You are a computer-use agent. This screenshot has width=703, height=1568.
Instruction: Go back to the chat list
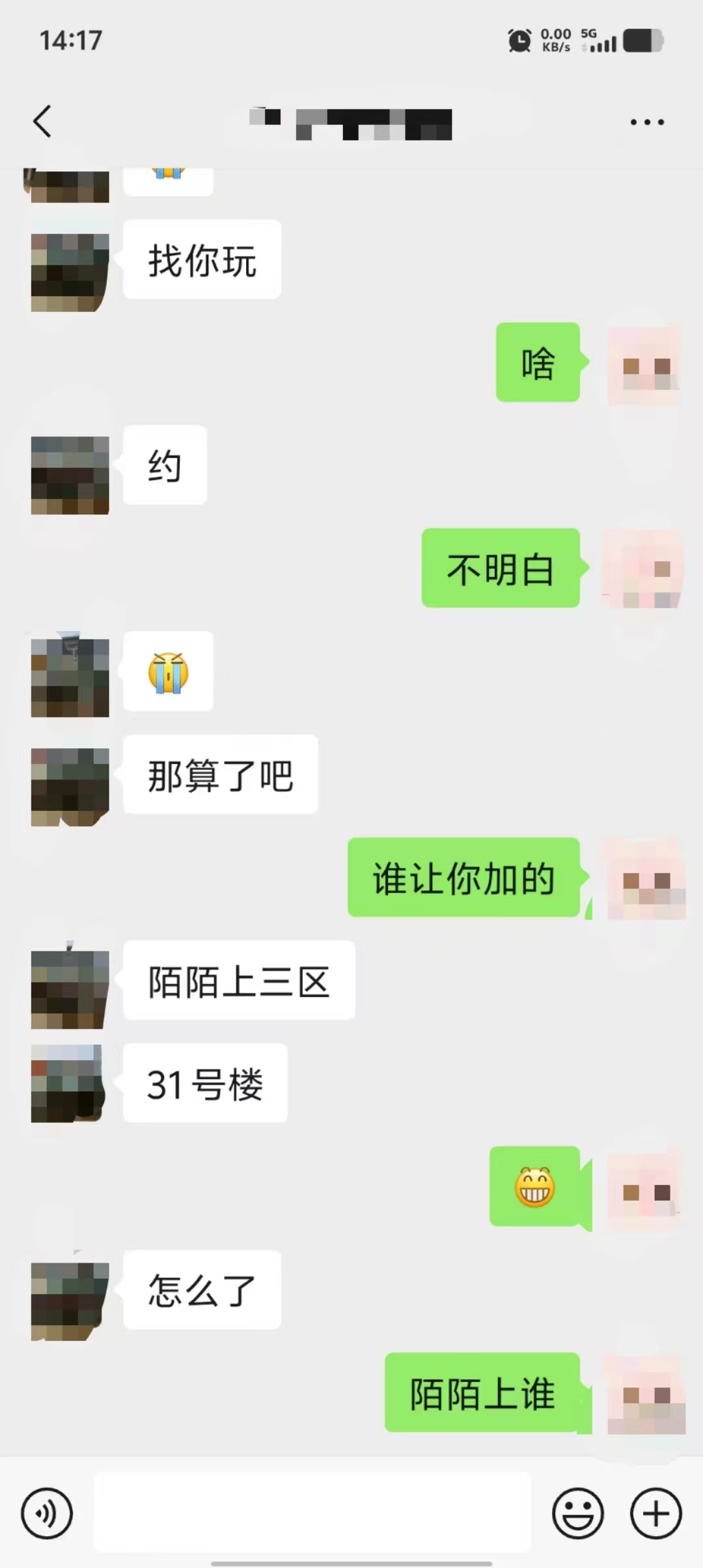pyautogui.click(x=42, y=122)
